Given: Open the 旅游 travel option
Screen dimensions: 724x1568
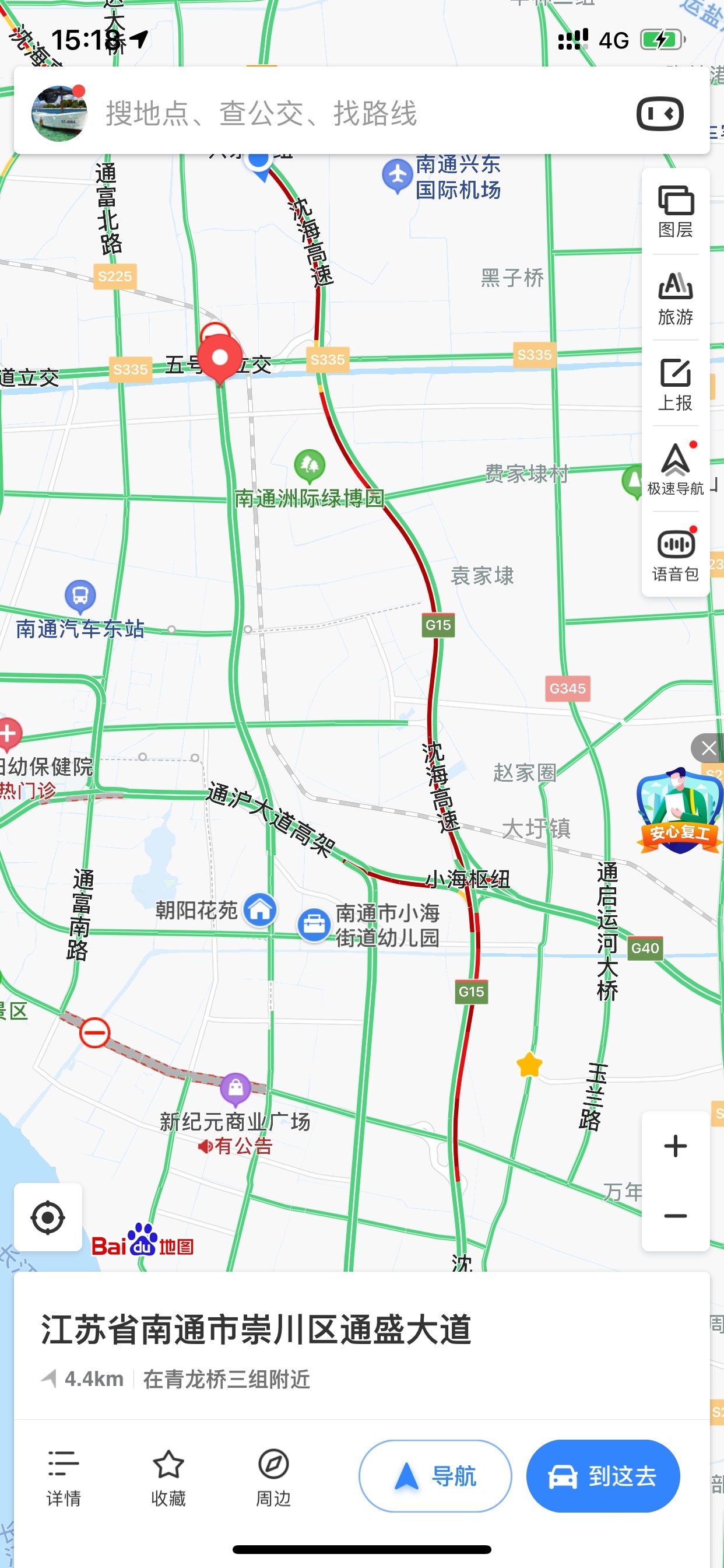Looking at the screenshot, I should 674,297.
